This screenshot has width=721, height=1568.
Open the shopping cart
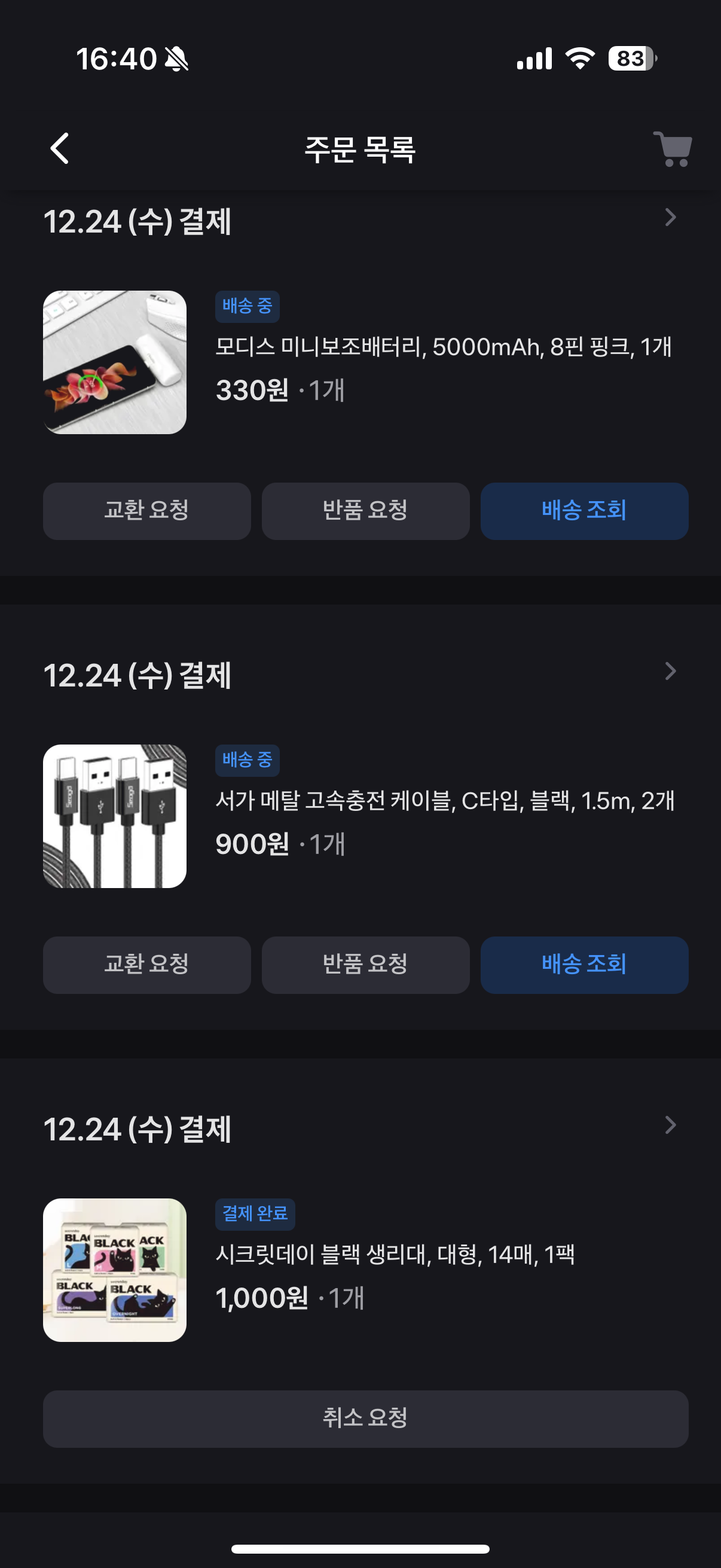point(673,148)
